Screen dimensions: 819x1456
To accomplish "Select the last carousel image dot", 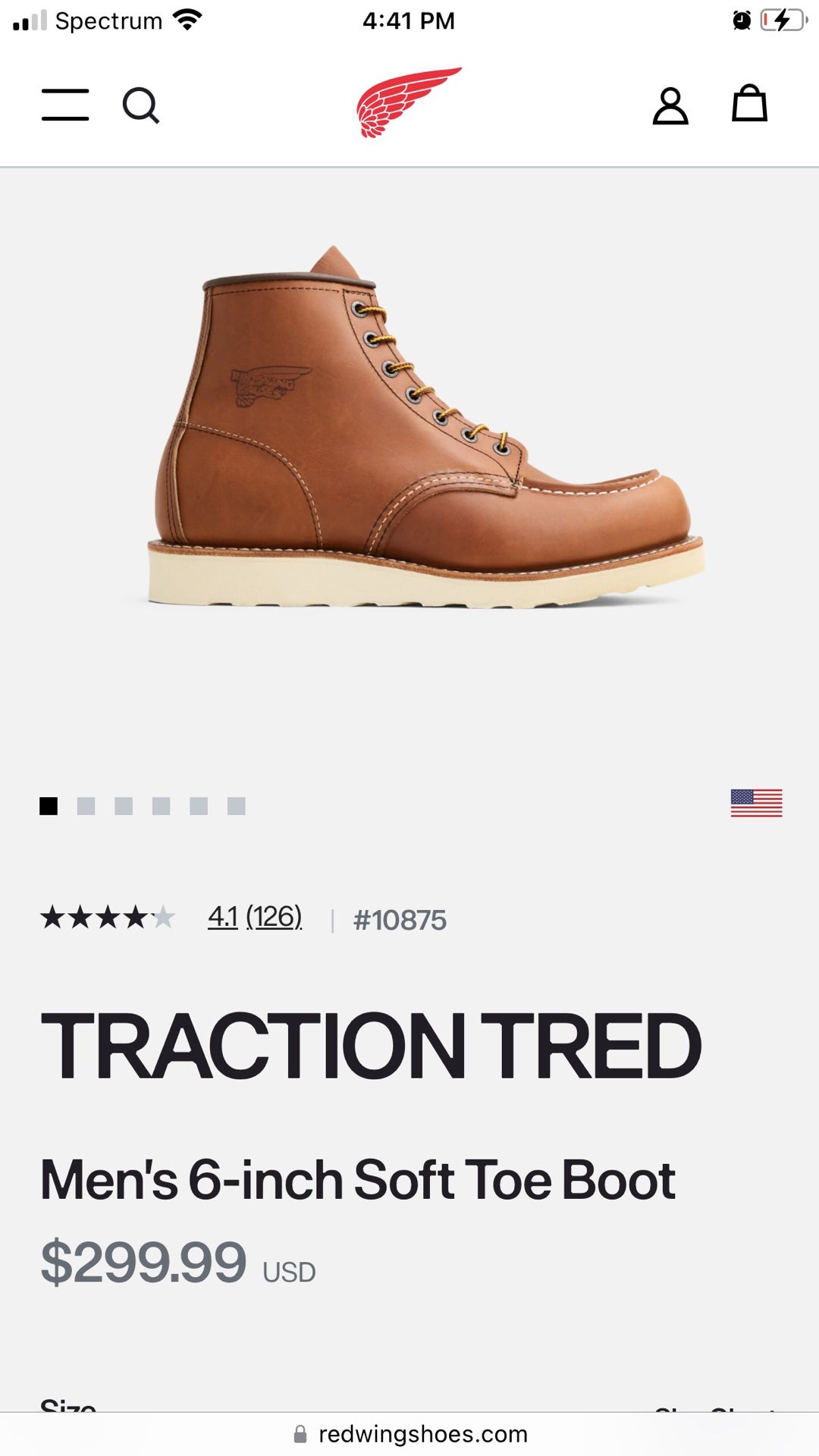I will point(237,806).
